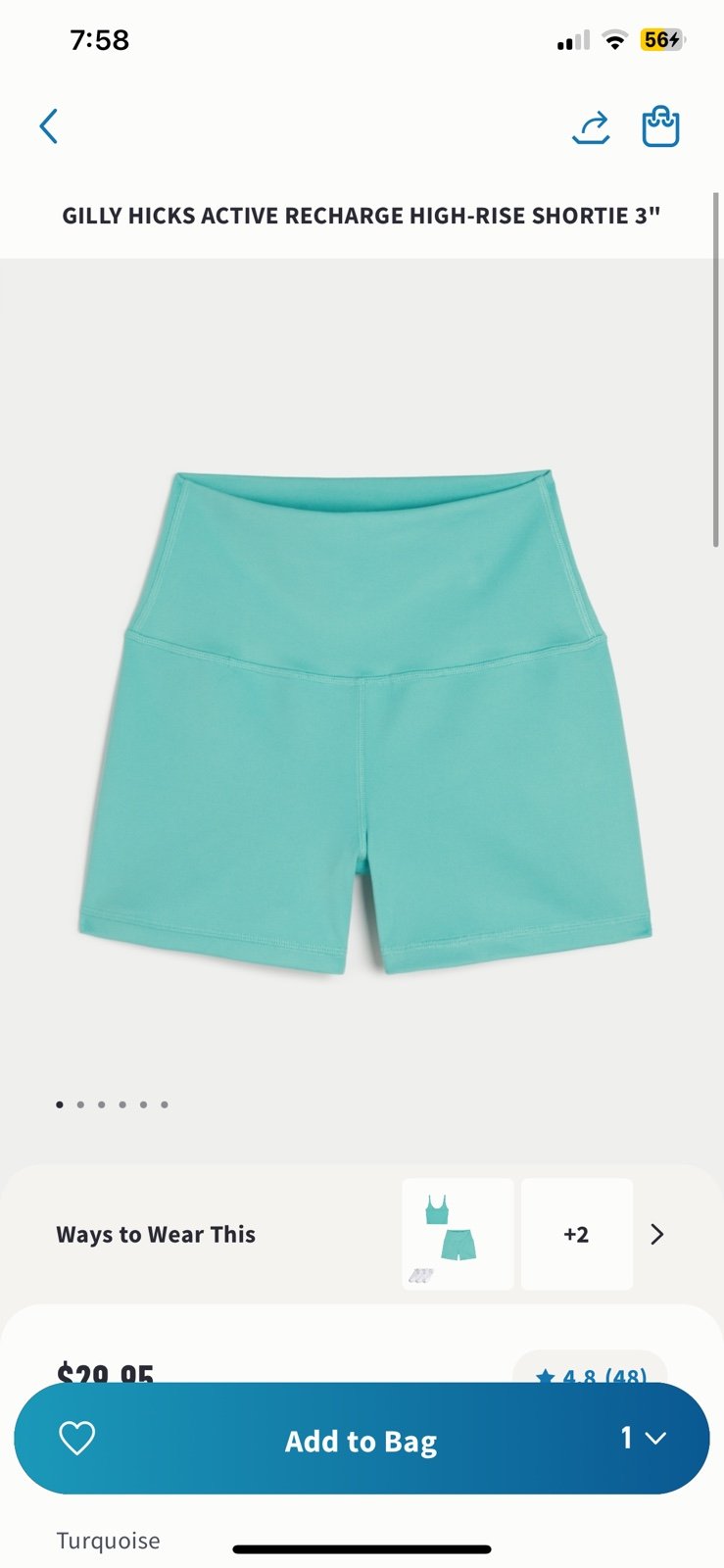
Task: Add to Bag
Action: pyautogui.click(x=361, y=1440)
